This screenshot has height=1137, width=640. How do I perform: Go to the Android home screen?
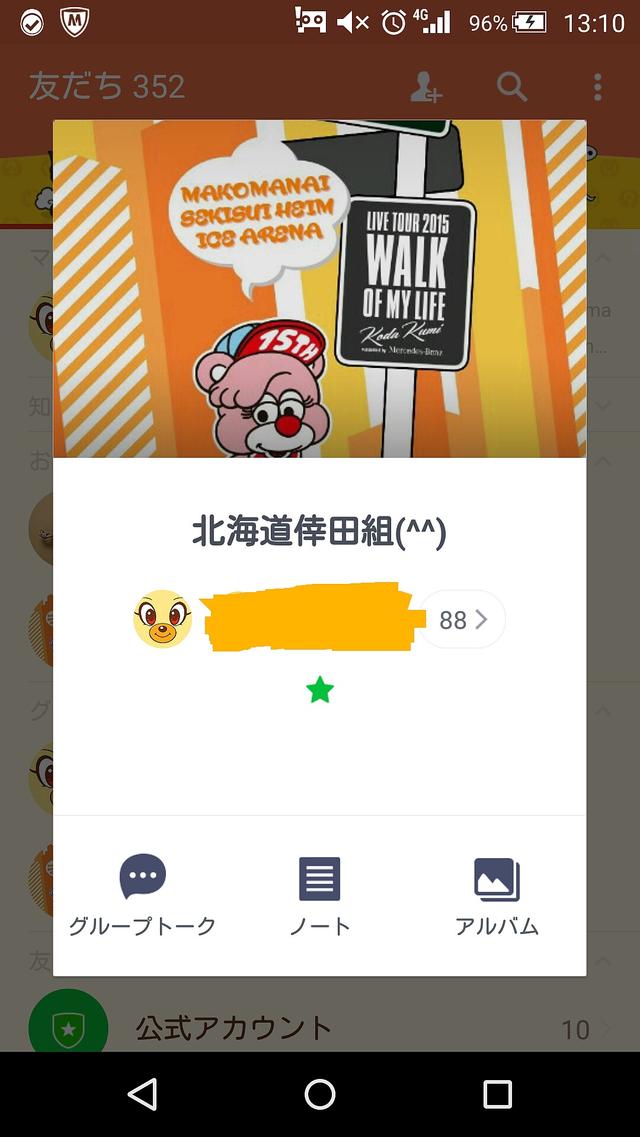tap(320, 1094)
